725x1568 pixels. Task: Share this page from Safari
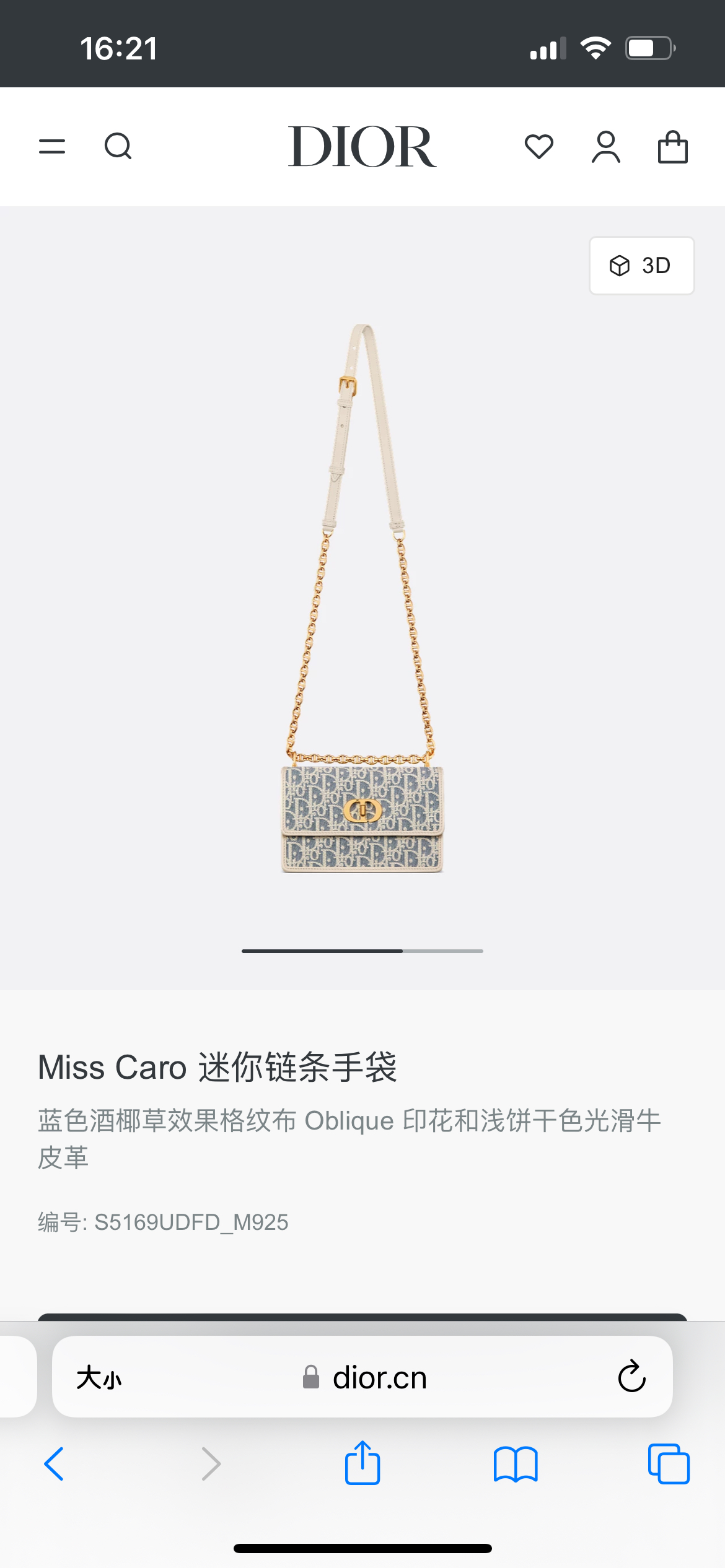pyautogui.click(x=362, y=1463)
